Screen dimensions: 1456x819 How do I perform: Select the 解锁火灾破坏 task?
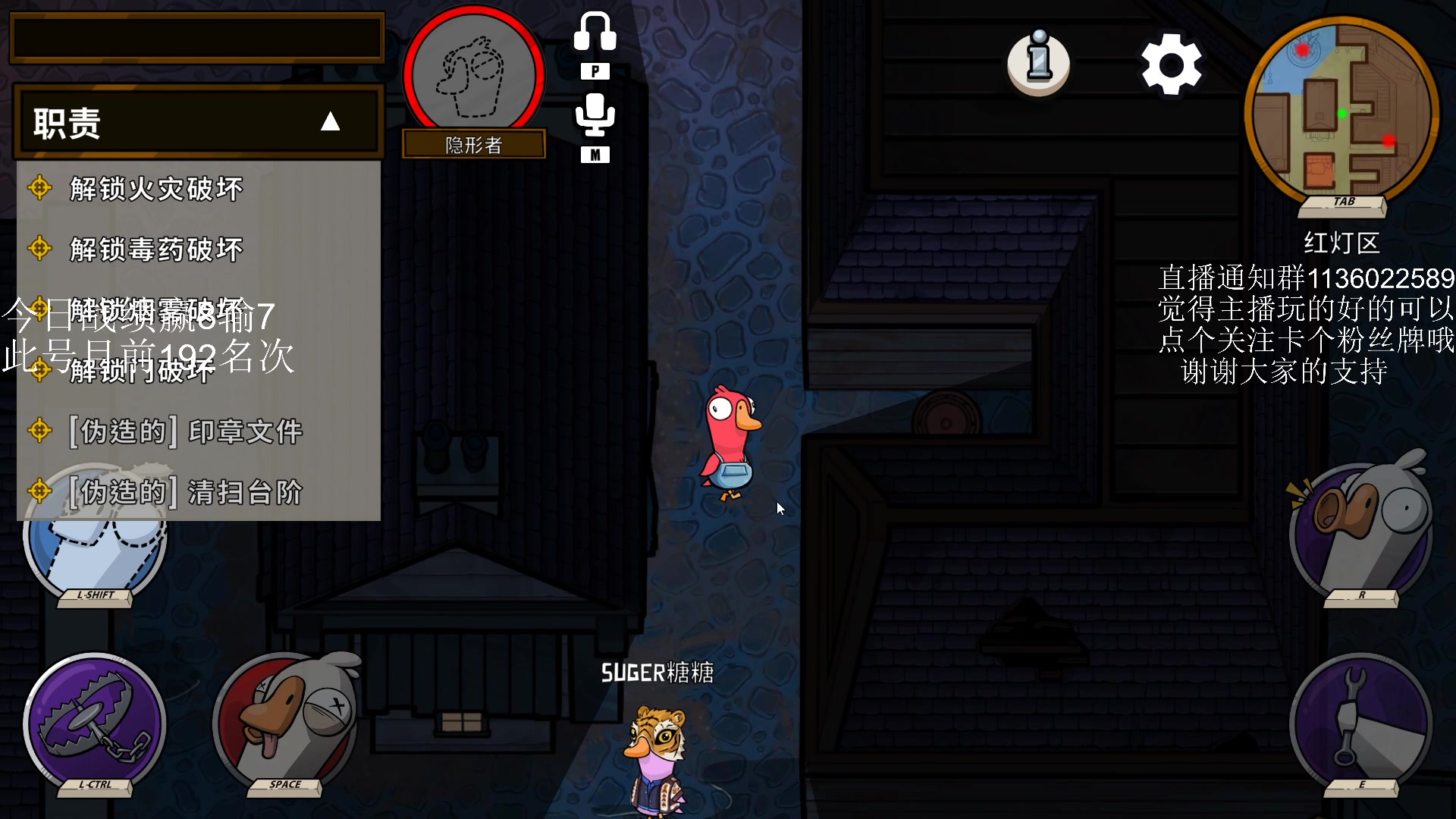pos(156,189)
